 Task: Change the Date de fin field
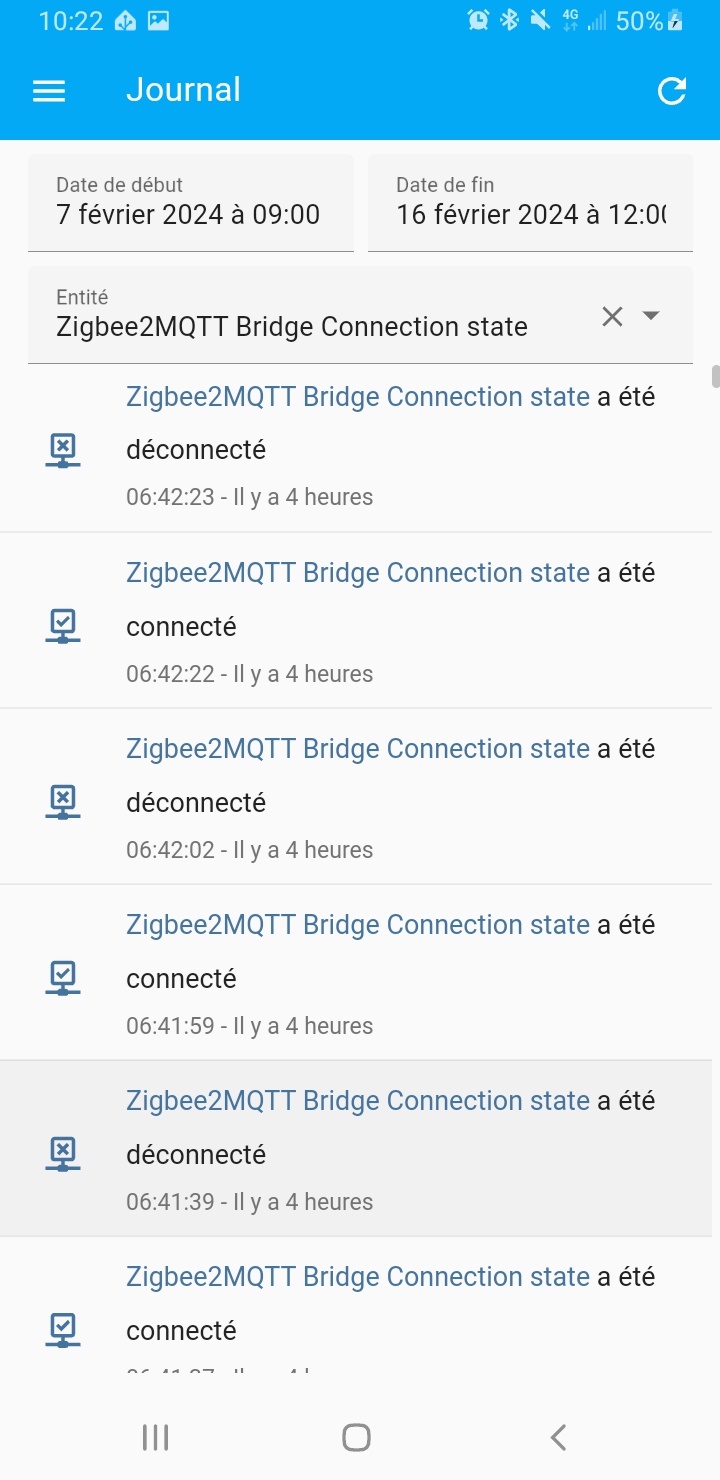[531, 202]
